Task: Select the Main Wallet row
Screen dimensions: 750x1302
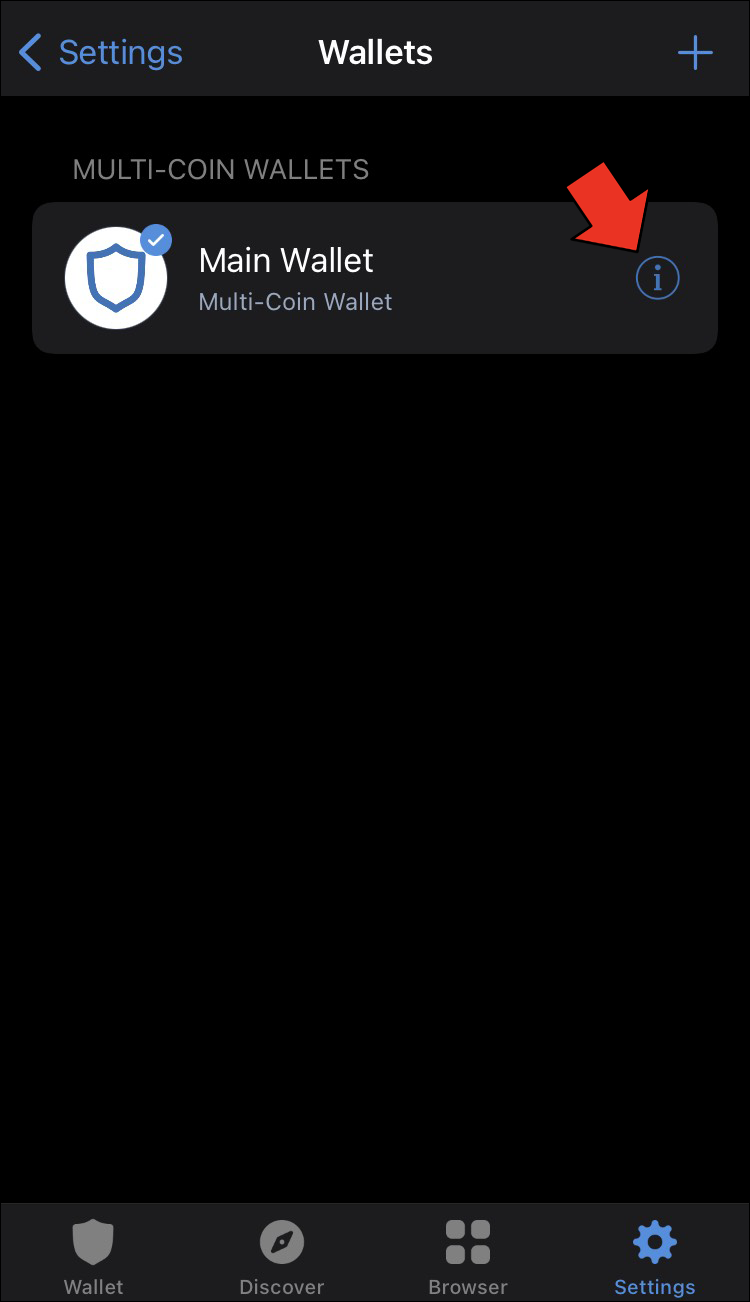Action: coord(375,278)
